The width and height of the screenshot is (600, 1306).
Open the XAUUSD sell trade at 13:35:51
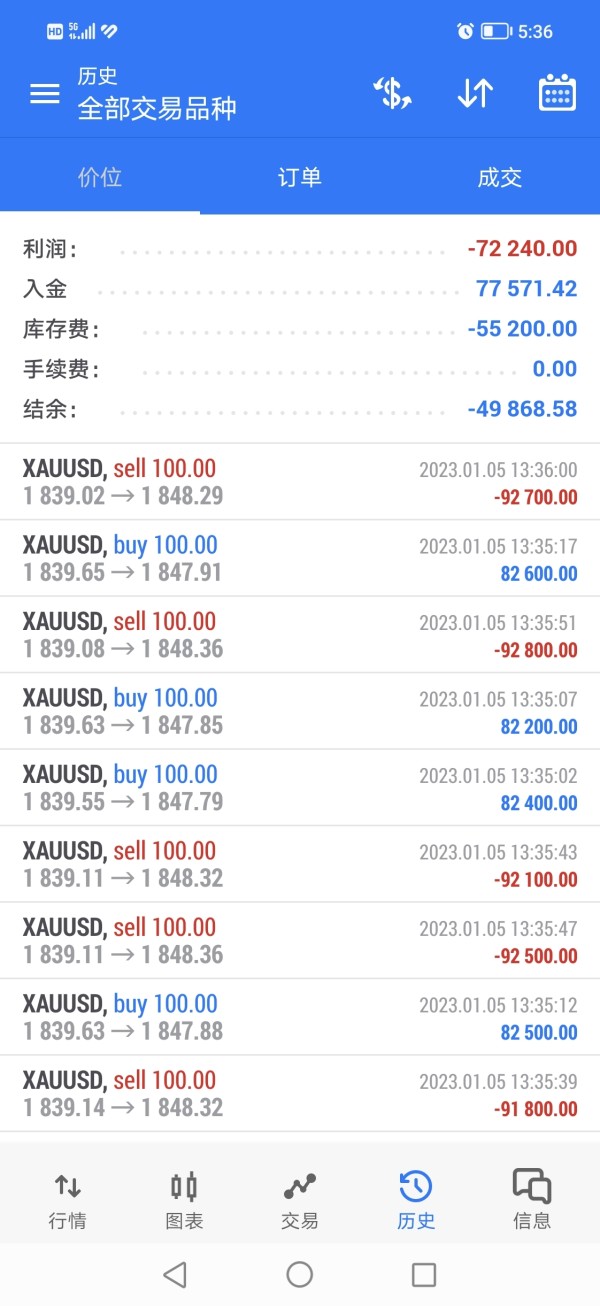(300, 635)
